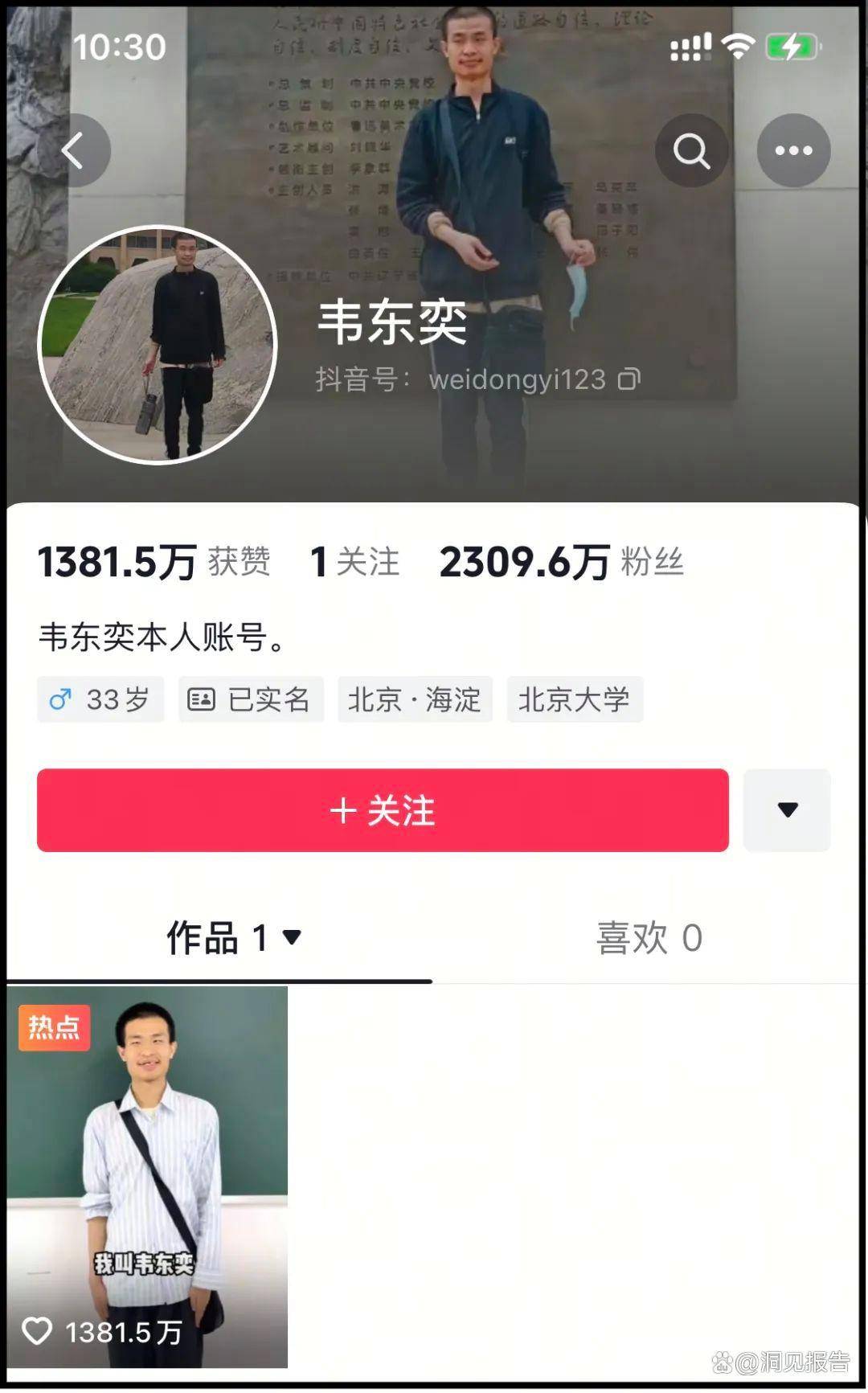Play the video captioned 我叫韦东奕
This screenshot has width=868, height=1393.
click(147, 1176)
